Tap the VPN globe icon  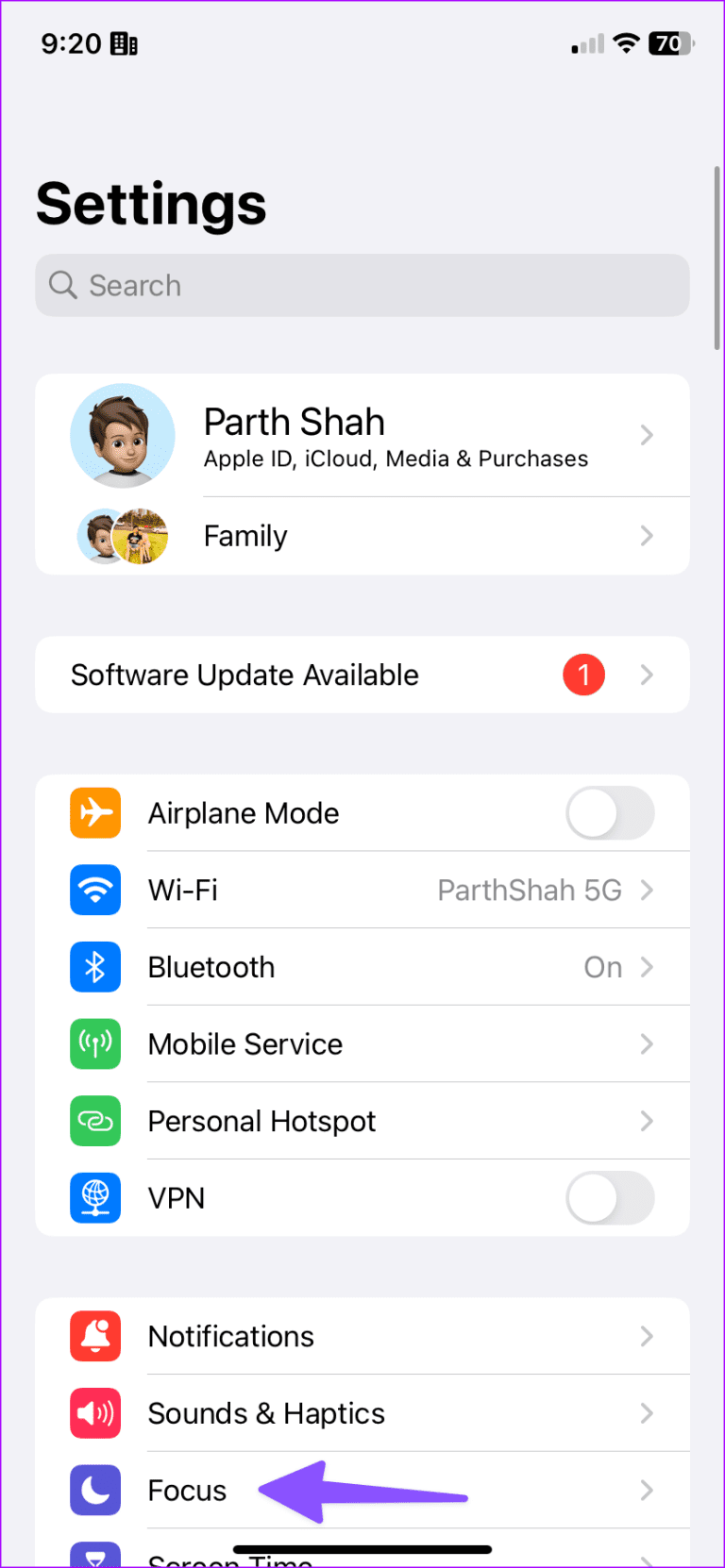pyautogui.click(x=94, y=1197)
